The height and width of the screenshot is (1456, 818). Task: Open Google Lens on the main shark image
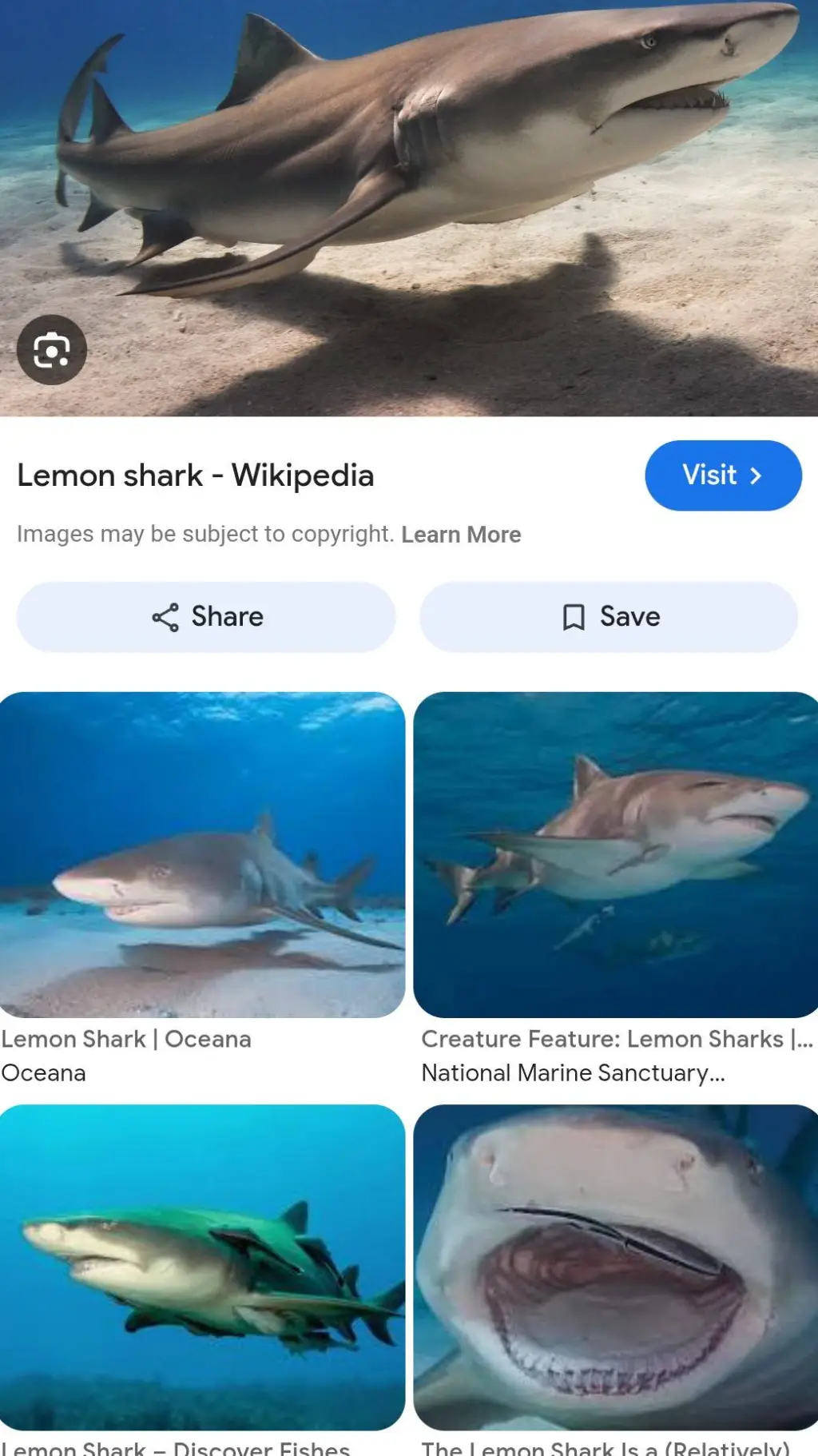point(51,349)
